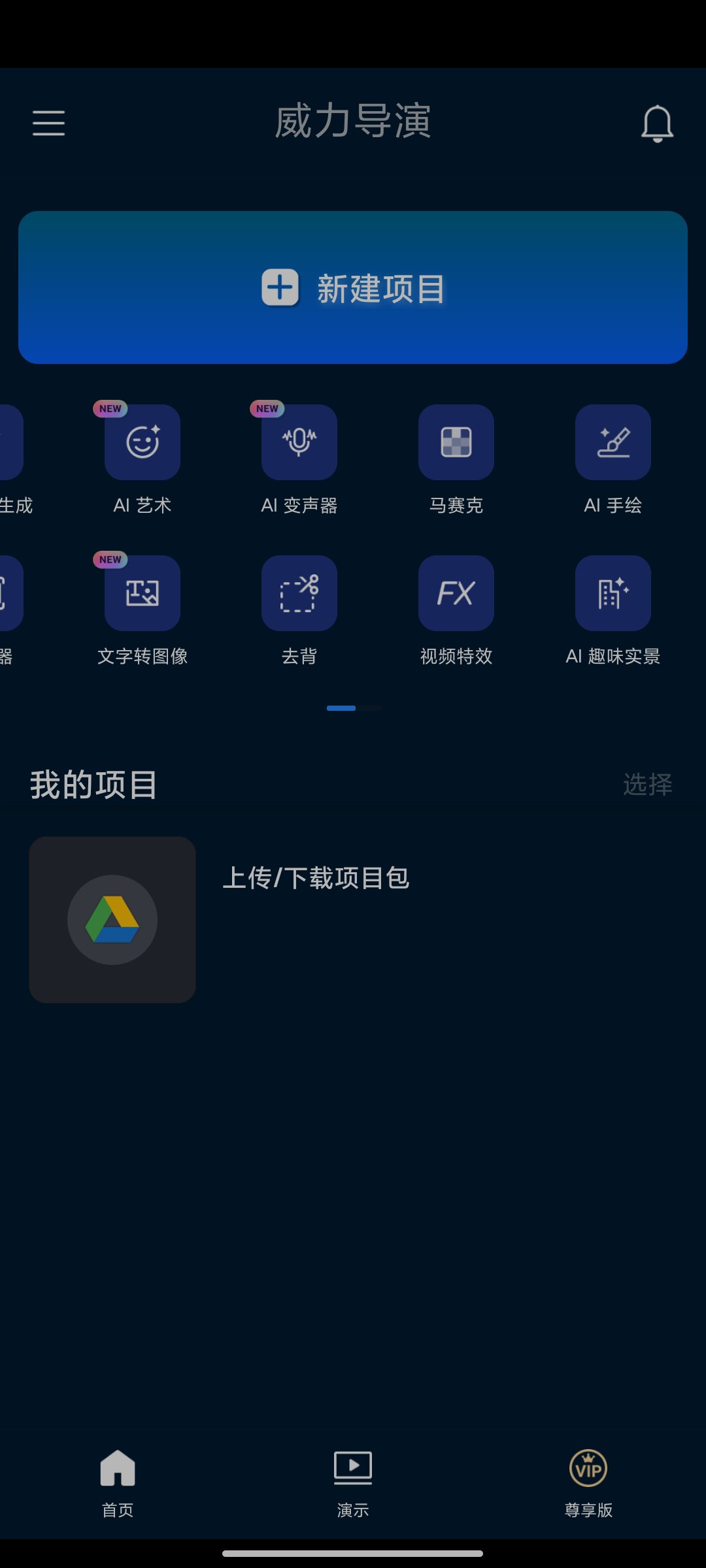Switch to the 首页 home tab
The image size is (706, 1568).
(118, 1480)
